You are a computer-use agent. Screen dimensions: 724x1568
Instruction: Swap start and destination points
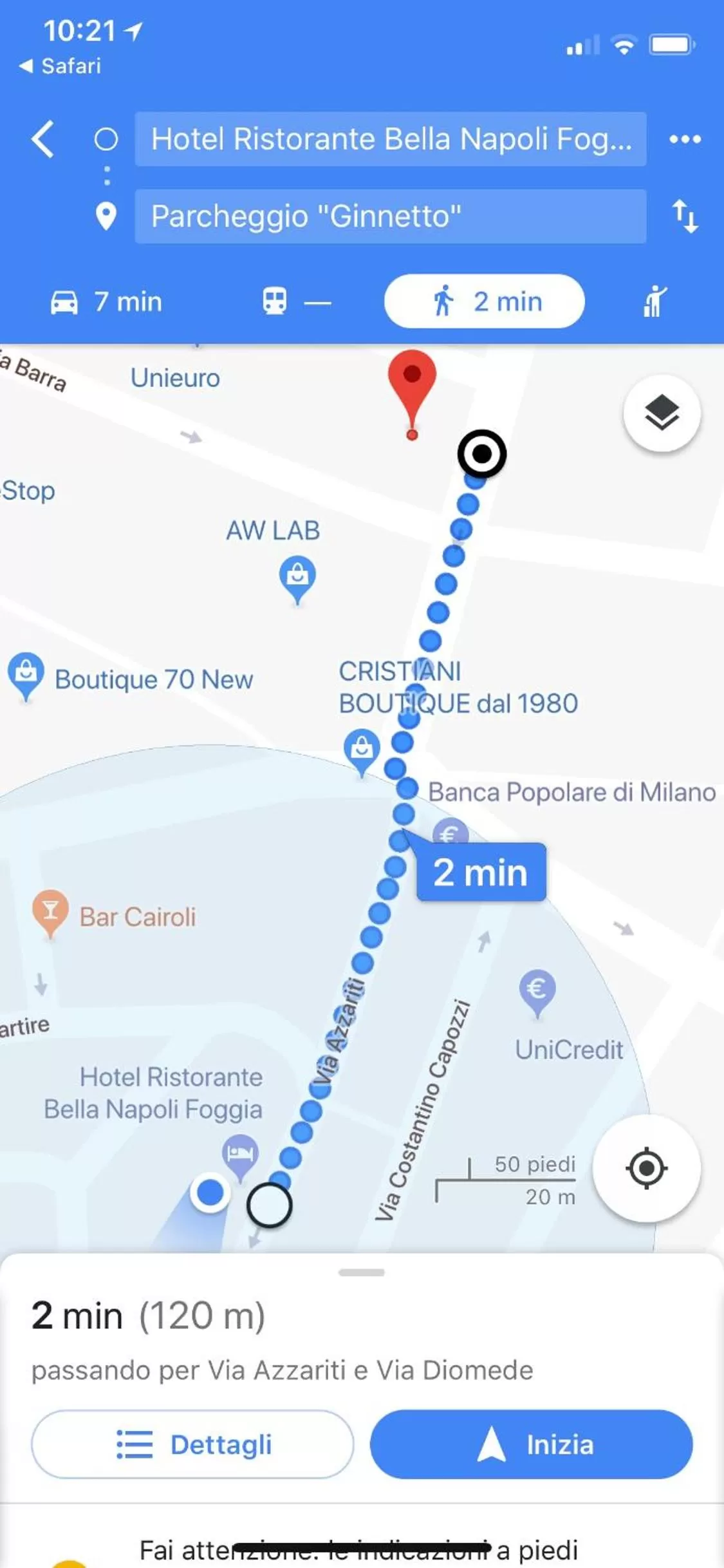685,216
